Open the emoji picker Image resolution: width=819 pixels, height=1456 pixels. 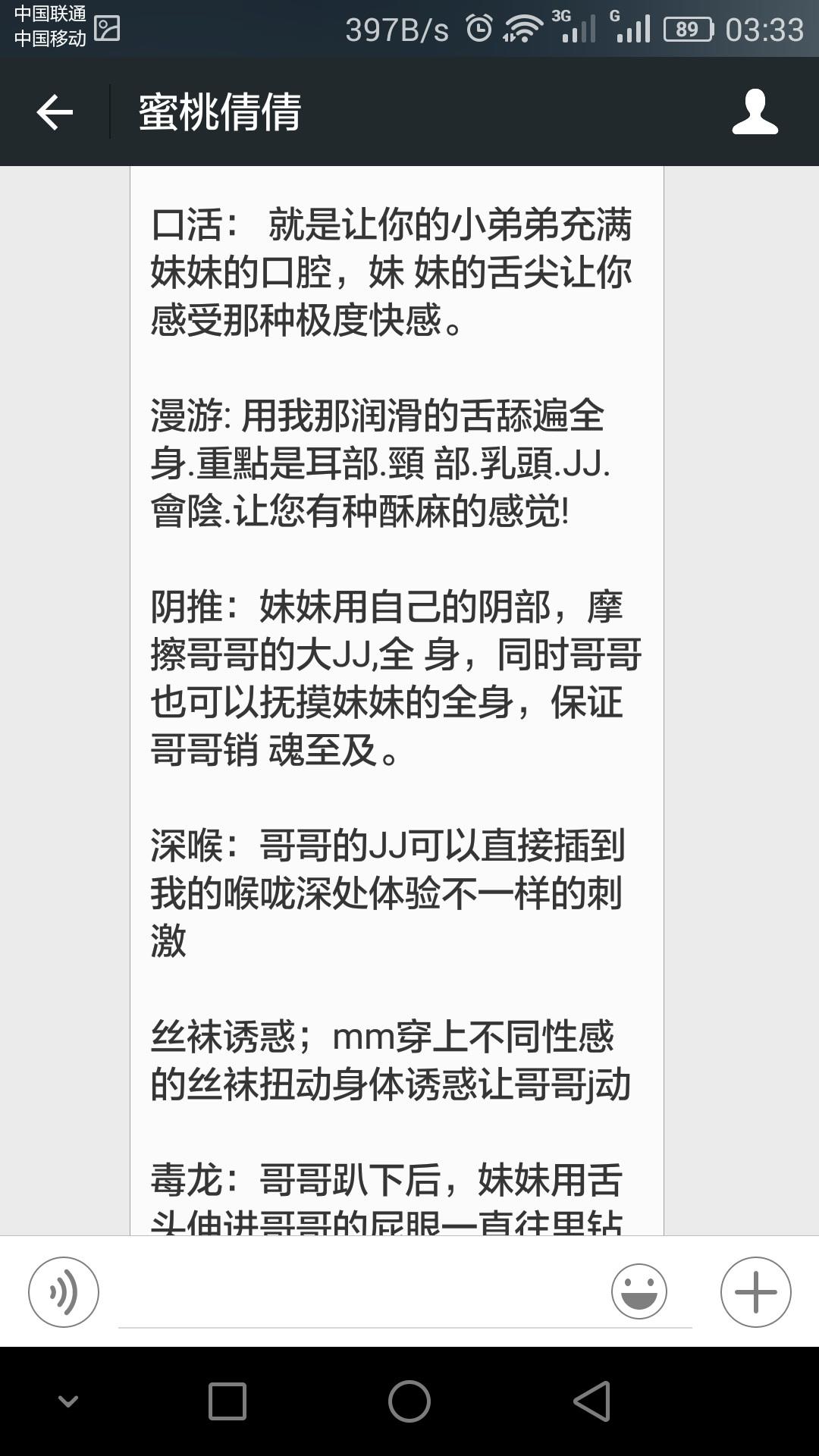point(639,1291)
